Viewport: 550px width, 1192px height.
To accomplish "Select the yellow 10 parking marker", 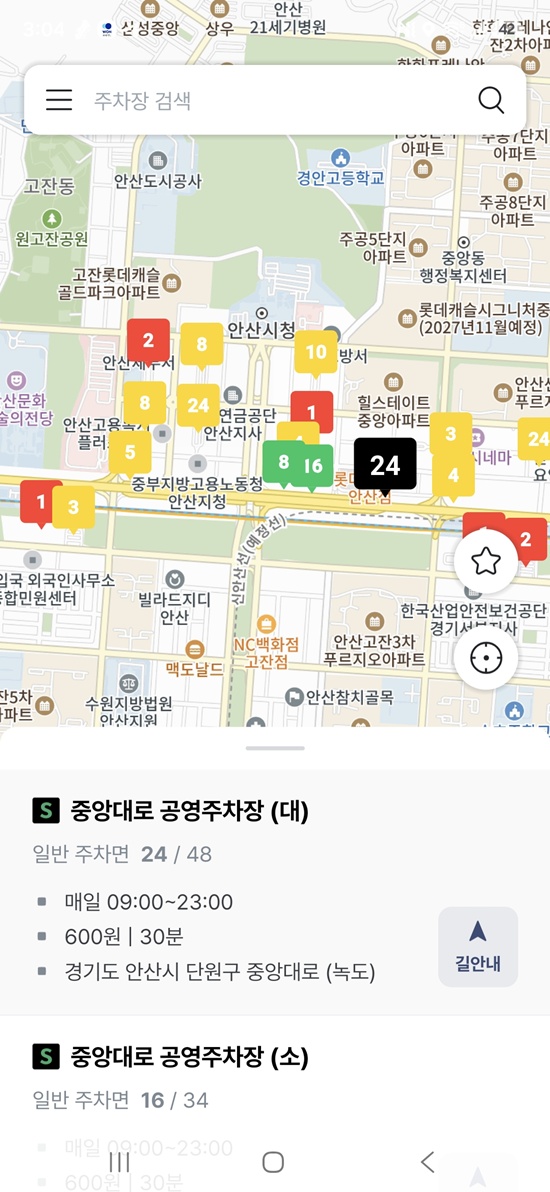I will coord(316,353).
